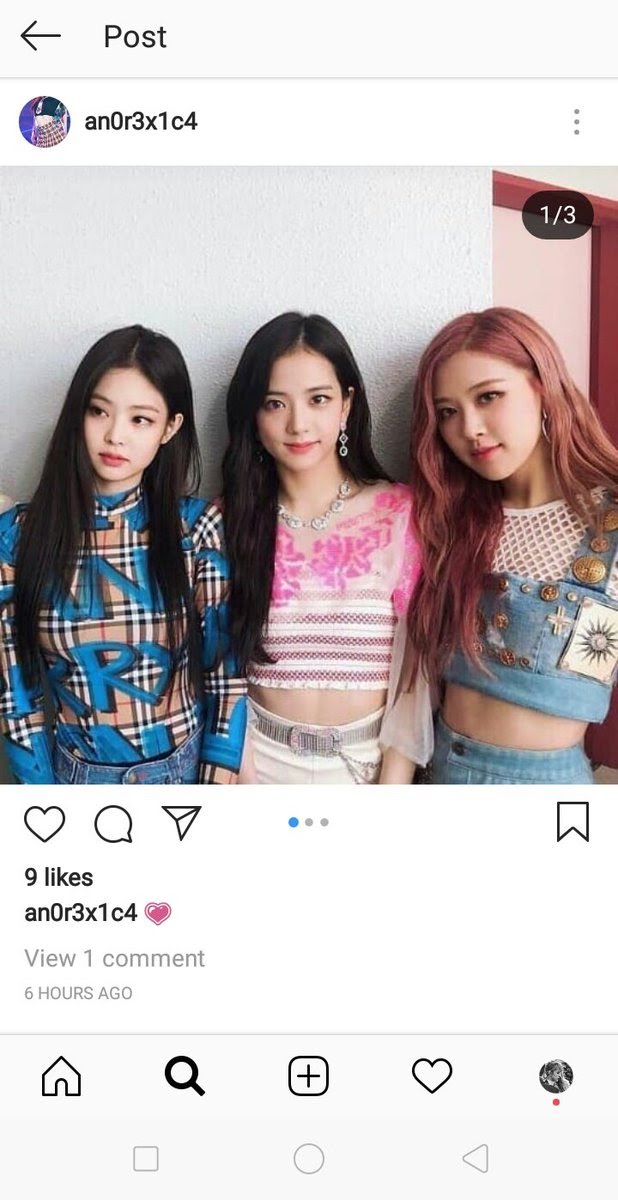Go back using the top arrow
Image resolution: width=618 pixels, height=1200 pixels.
coord(40,36)
